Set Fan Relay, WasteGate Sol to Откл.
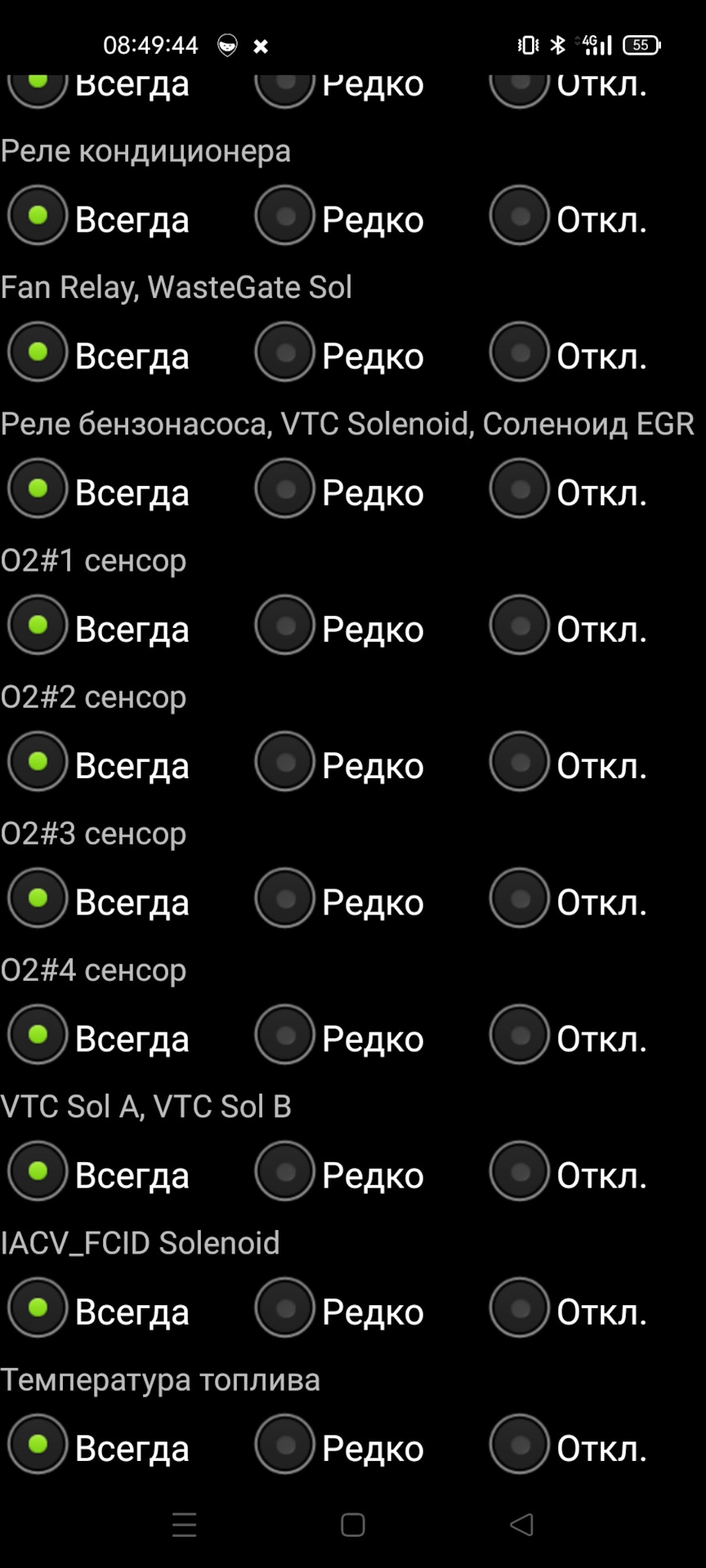Screen dimensions: 706x1568 coord(519,353)
